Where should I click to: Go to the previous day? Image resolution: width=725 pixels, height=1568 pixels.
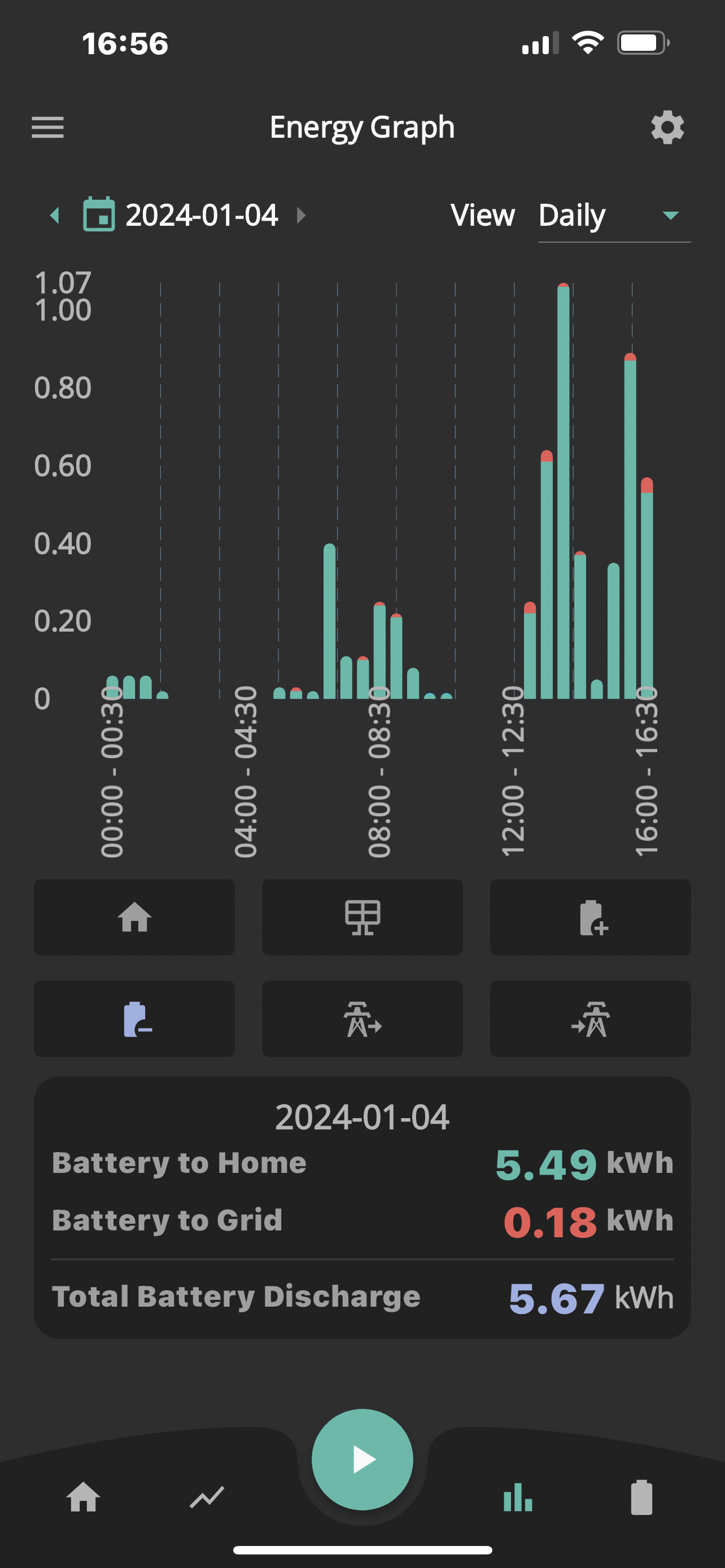pos(55,215)
